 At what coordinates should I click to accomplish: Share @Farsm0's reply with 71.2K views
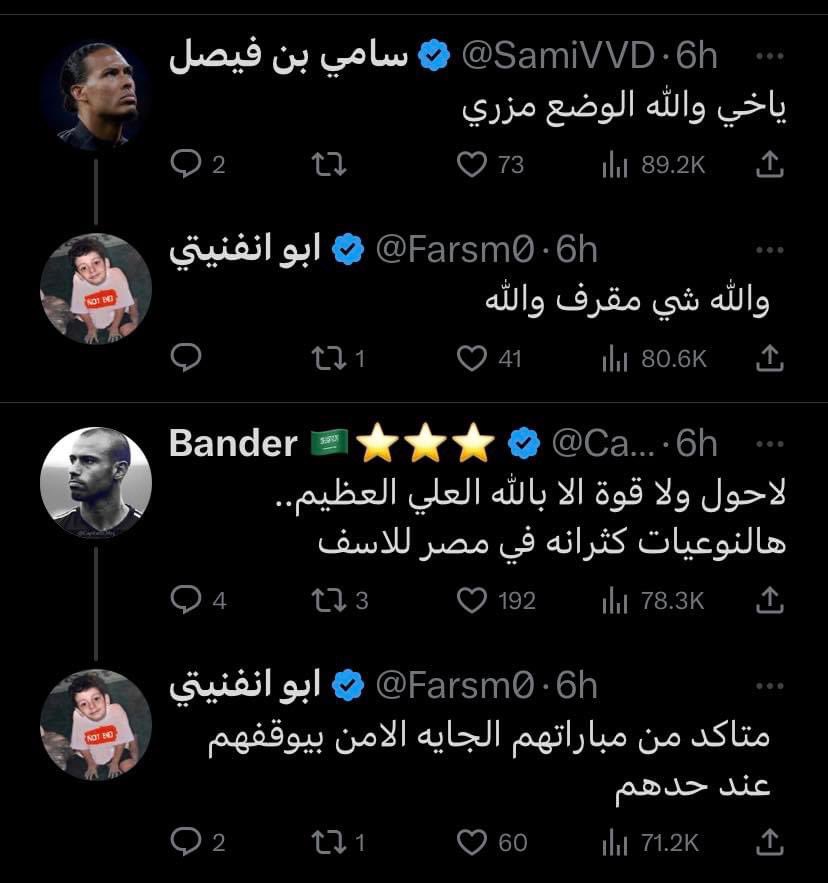click(768, 843)
